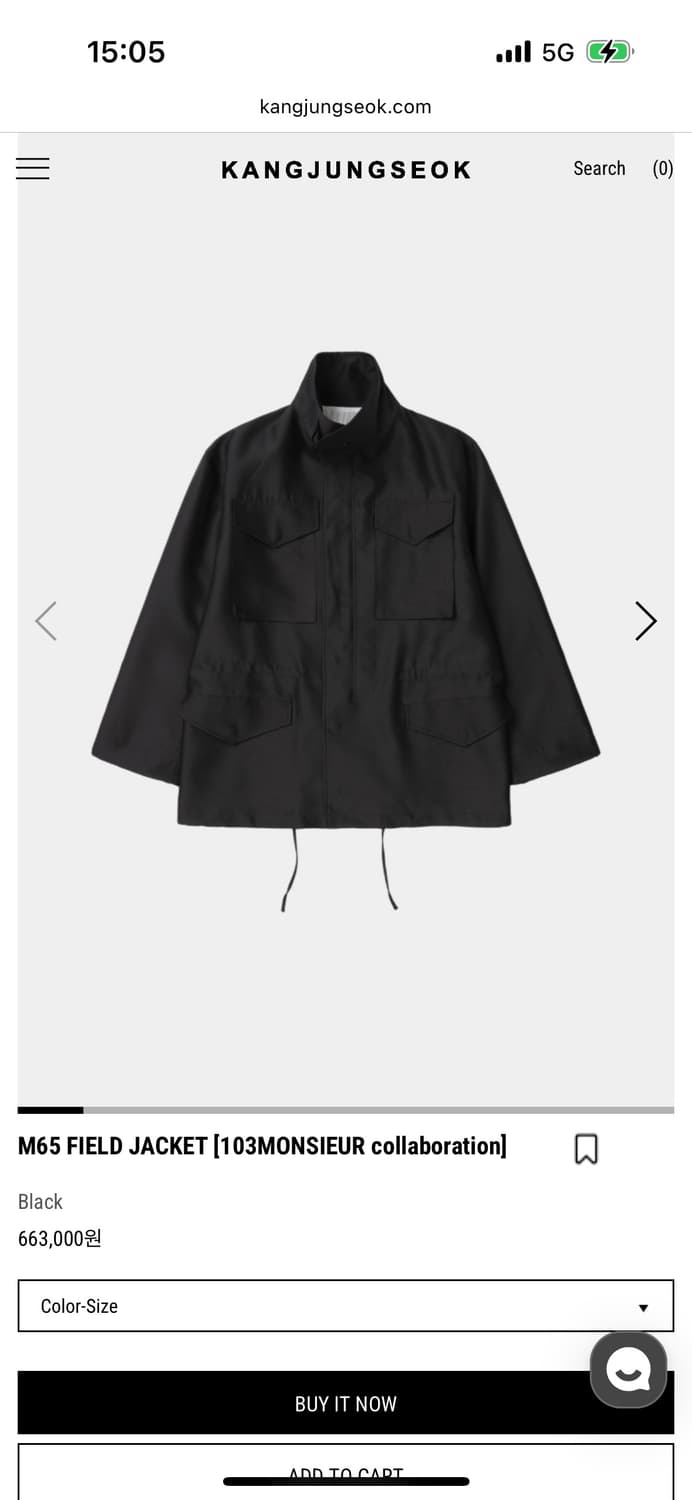Viewport: 692px width, 1500px height.
Task: Open the chat support bubble
Action: (628, 1370)
